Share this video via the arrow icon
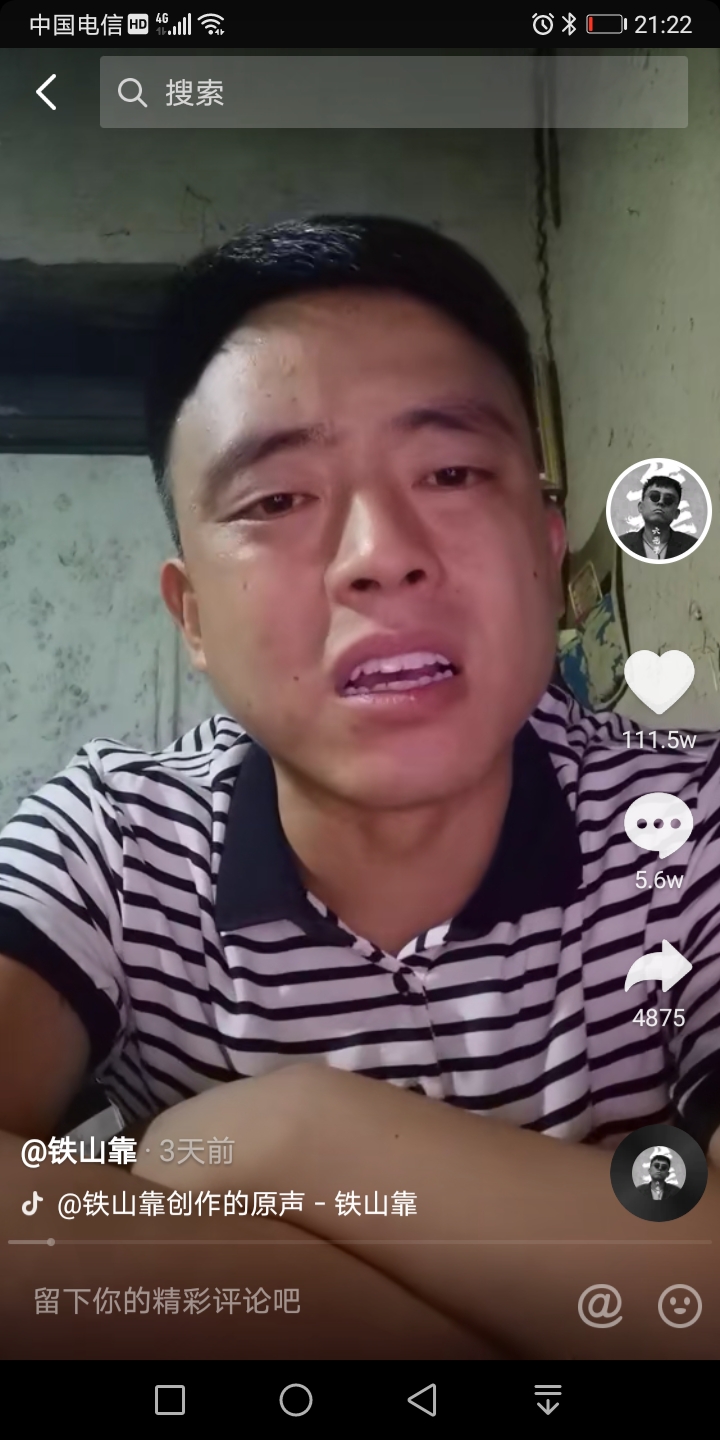Viewport: 720px width, 1440px height. pos(659,968)
